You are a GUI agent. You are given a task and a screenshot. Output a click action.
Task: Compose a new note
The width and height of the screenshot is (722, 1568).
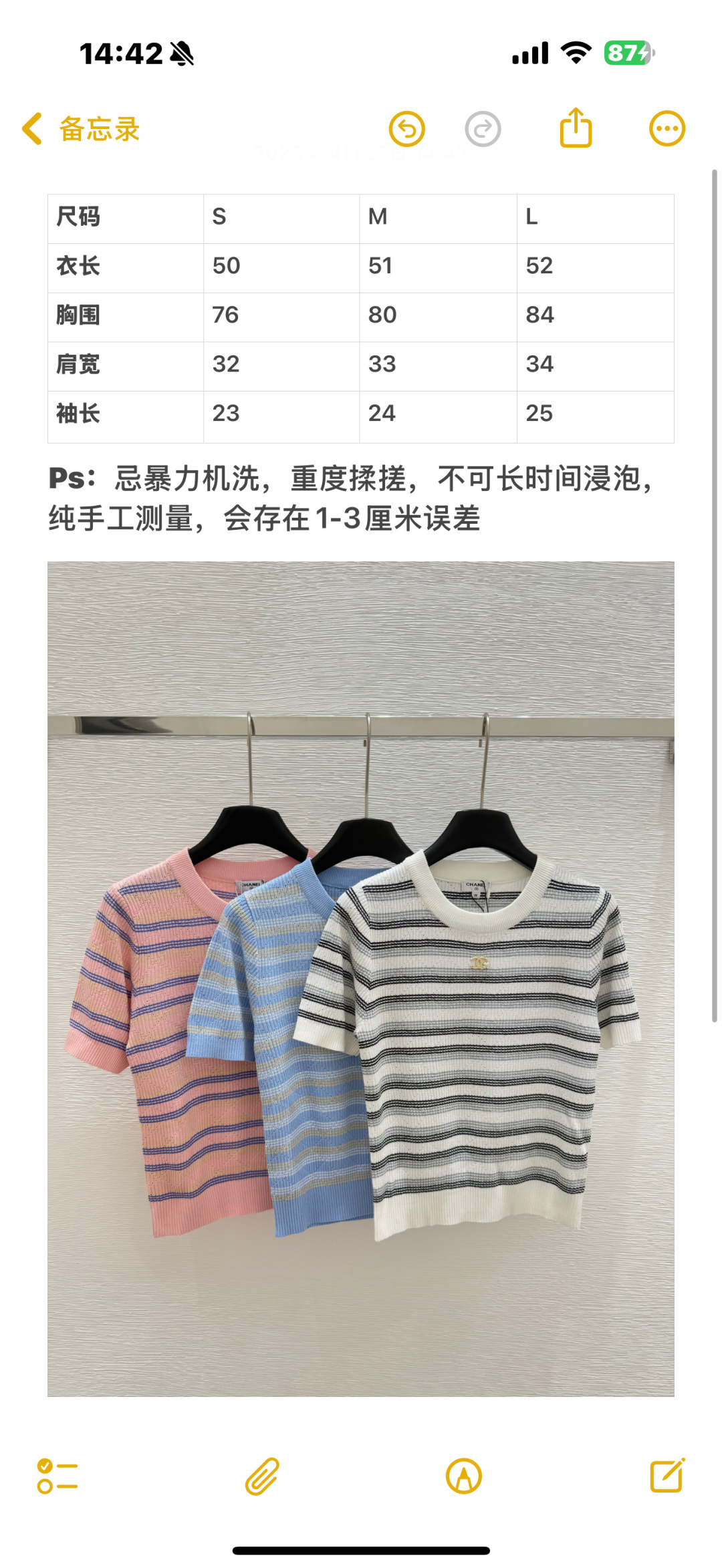click(667, 1475)
